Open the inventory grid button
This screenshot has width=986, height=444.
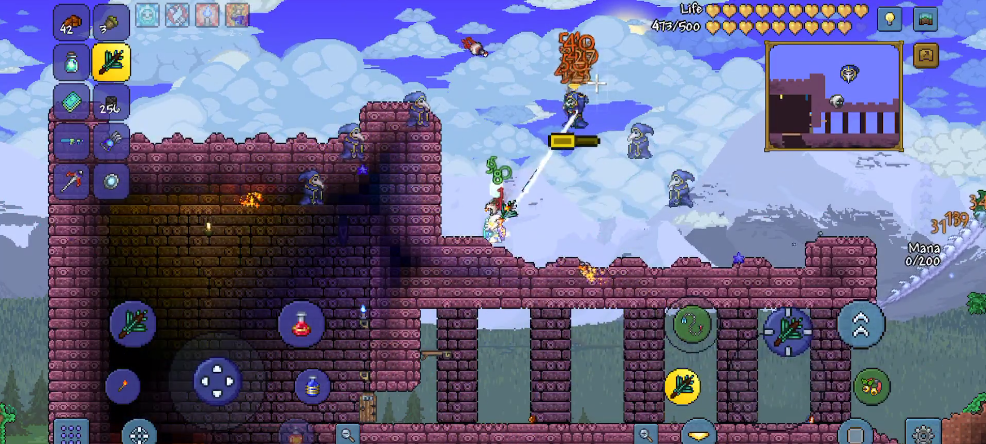click(71, 433)
